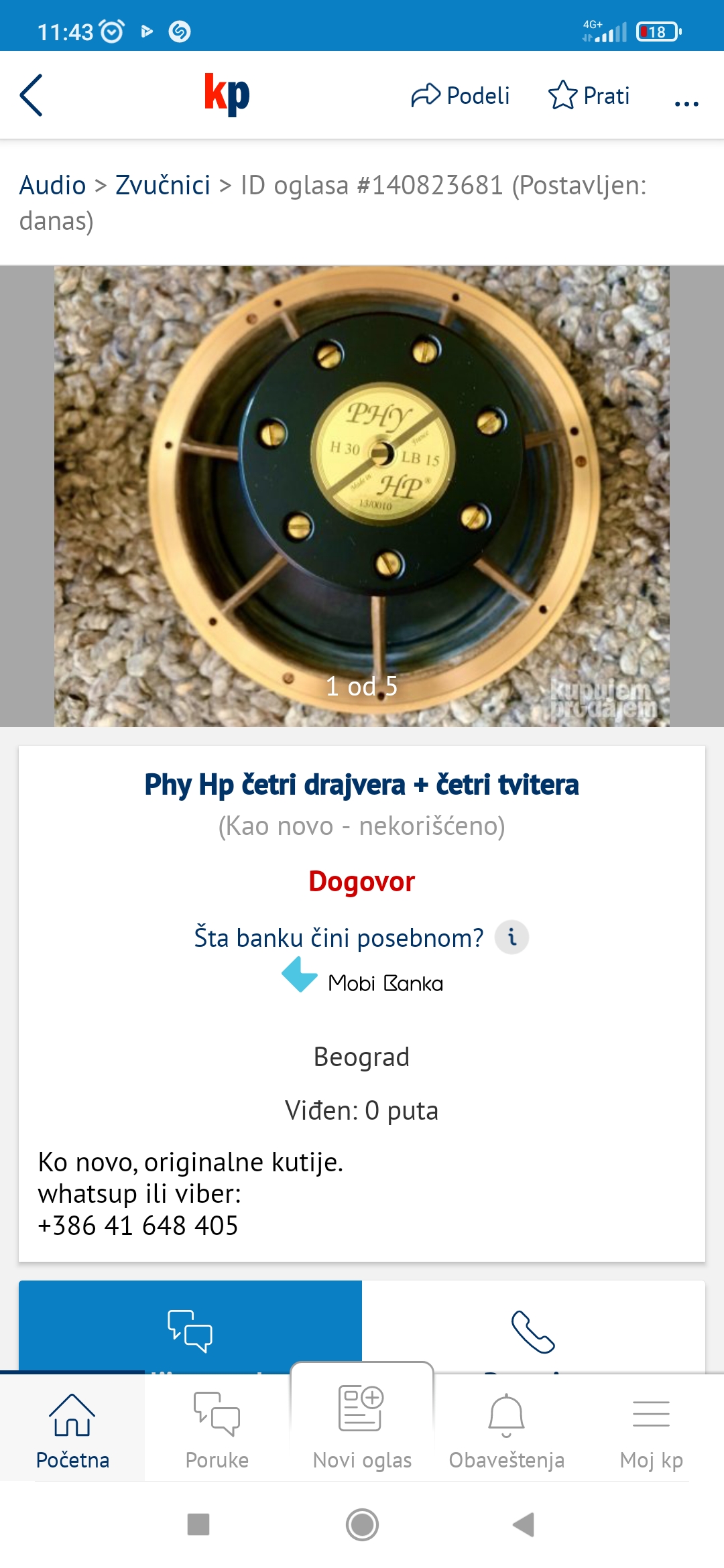Go back using the top-left arrow
Image resolution: width=724 pixels, height=1568 pixels.
31,95
